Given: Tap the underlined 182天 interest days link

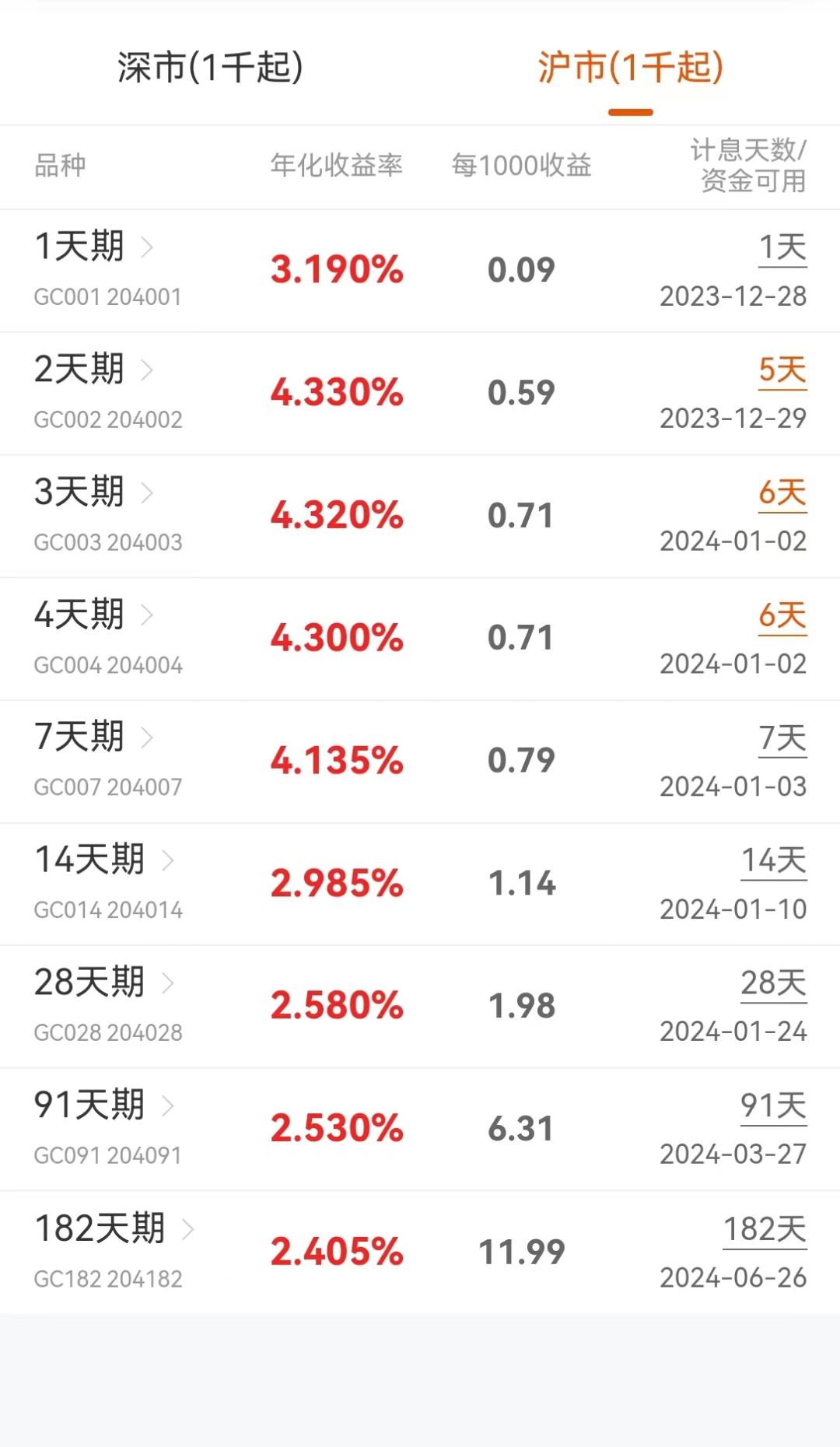Looking at the screenshot, I should coord(765,1231).
